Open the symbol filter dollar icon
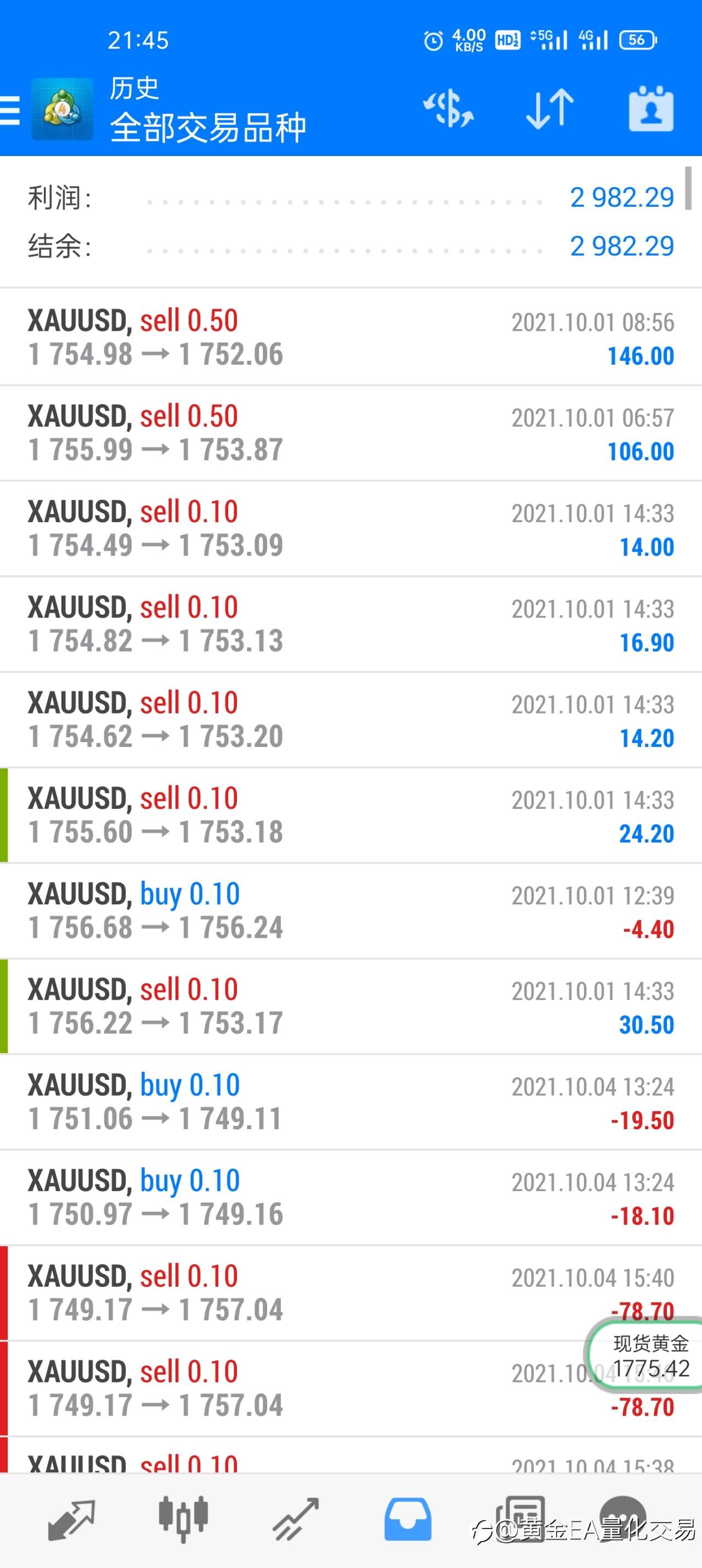 coord(449,110)
